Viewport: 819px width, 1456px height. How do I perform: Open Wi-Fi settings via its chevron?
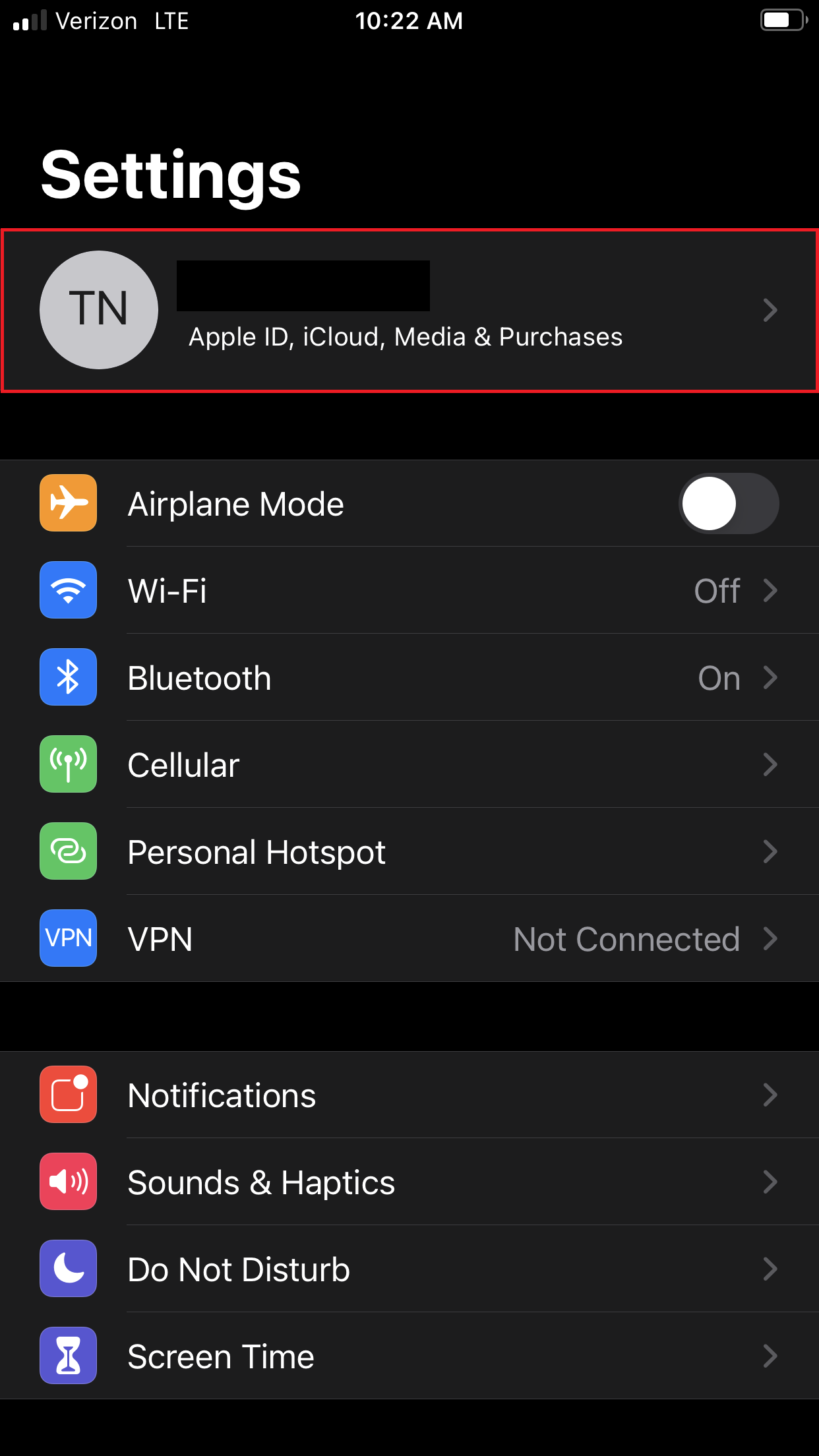tap(770, 591)
